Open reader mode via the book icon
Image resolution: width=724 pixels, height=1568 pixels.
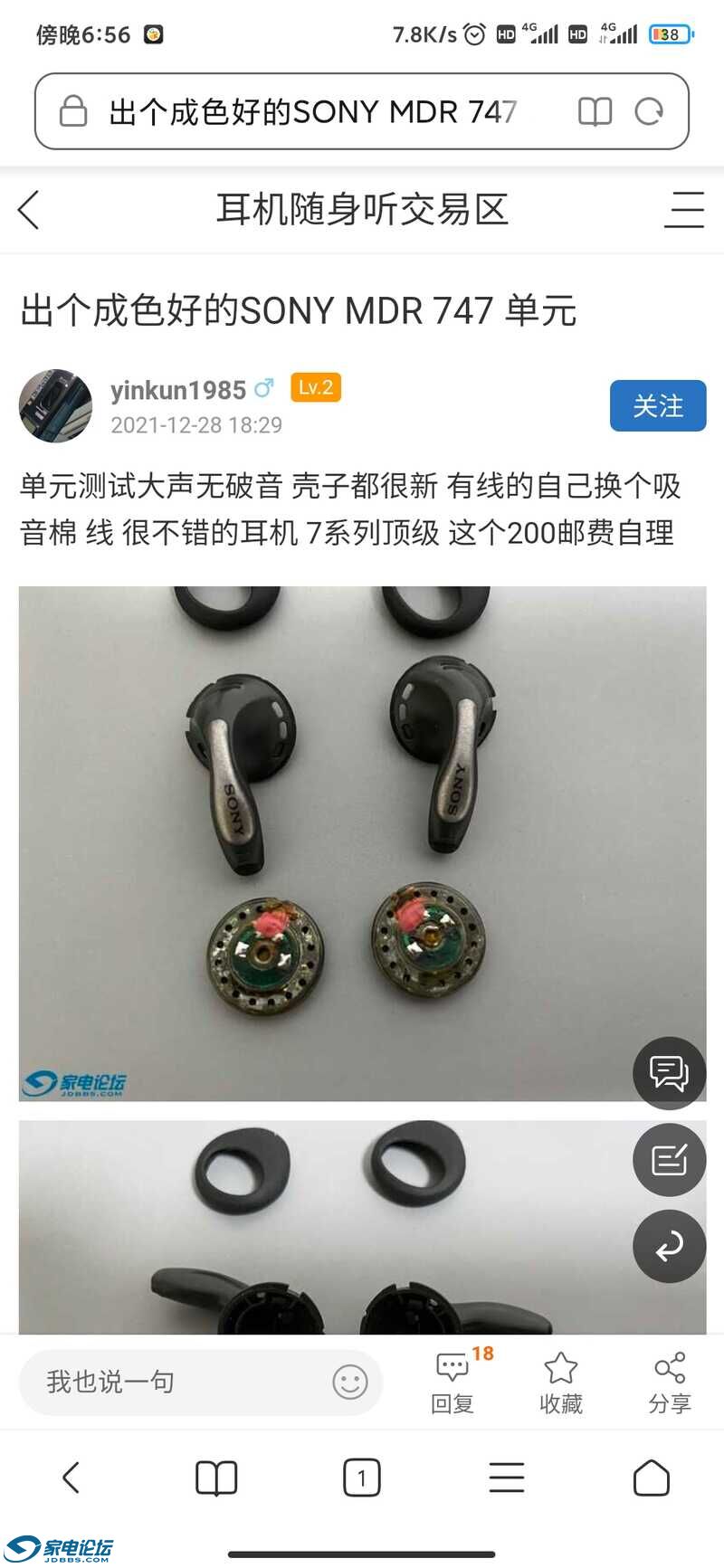[595, 111]
